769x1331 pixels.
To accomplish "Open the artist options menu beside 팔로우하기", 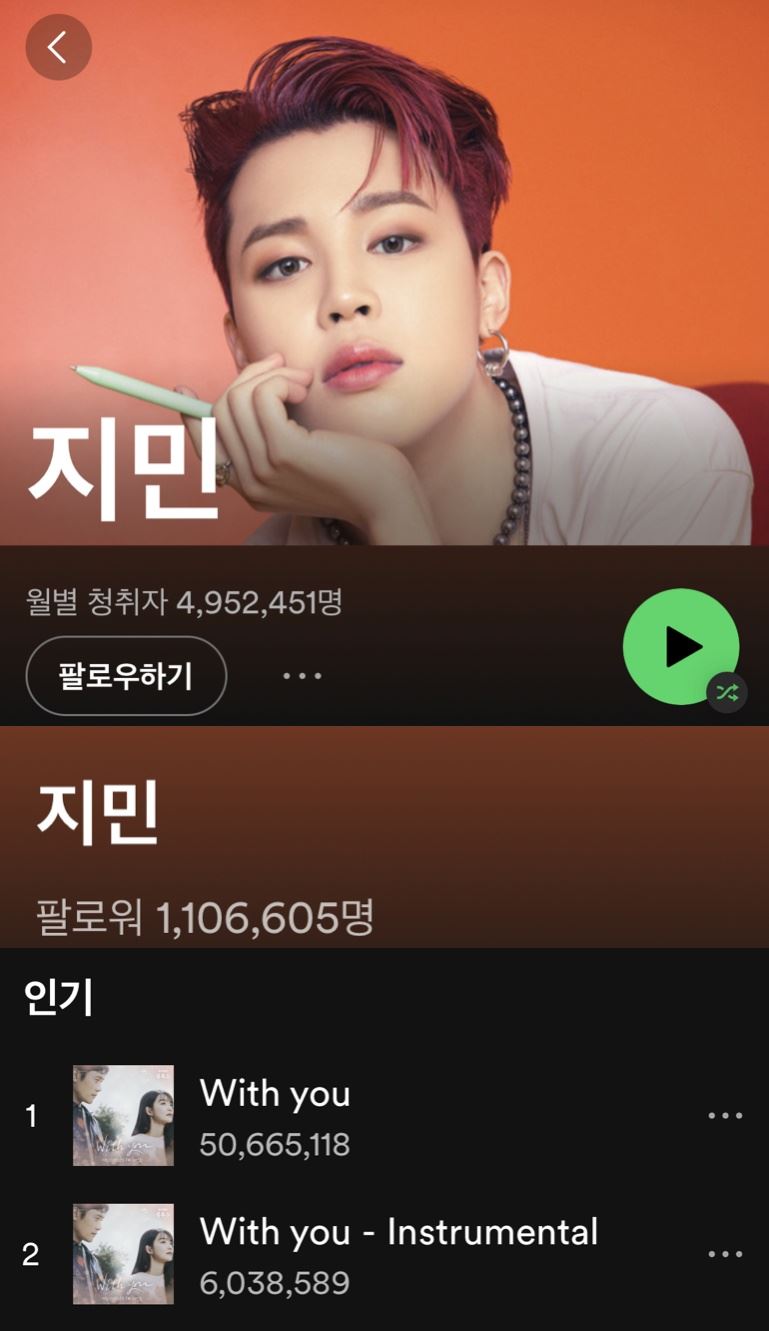I will click(302, 676).
